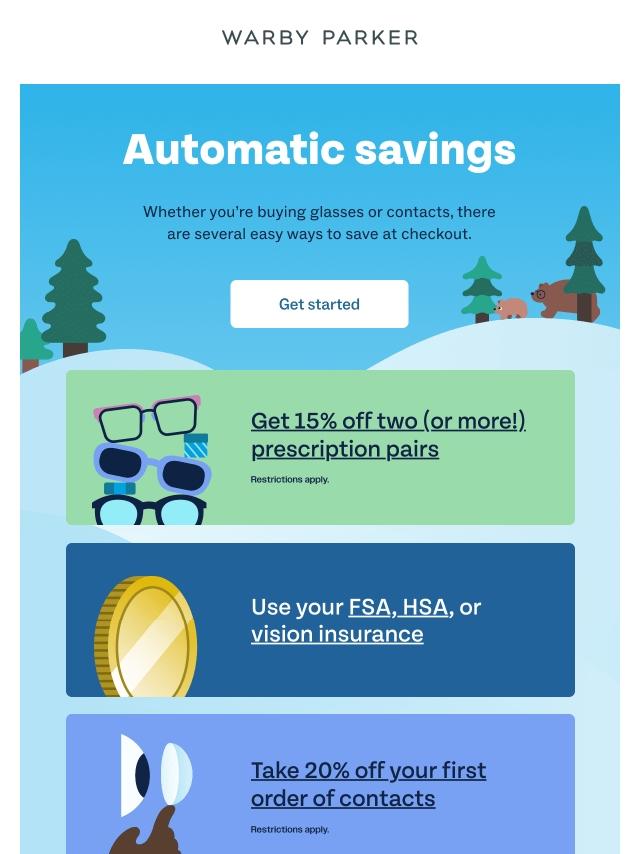
Task: Open the 15% off prescription pairs link
Action: pos(387,435)
